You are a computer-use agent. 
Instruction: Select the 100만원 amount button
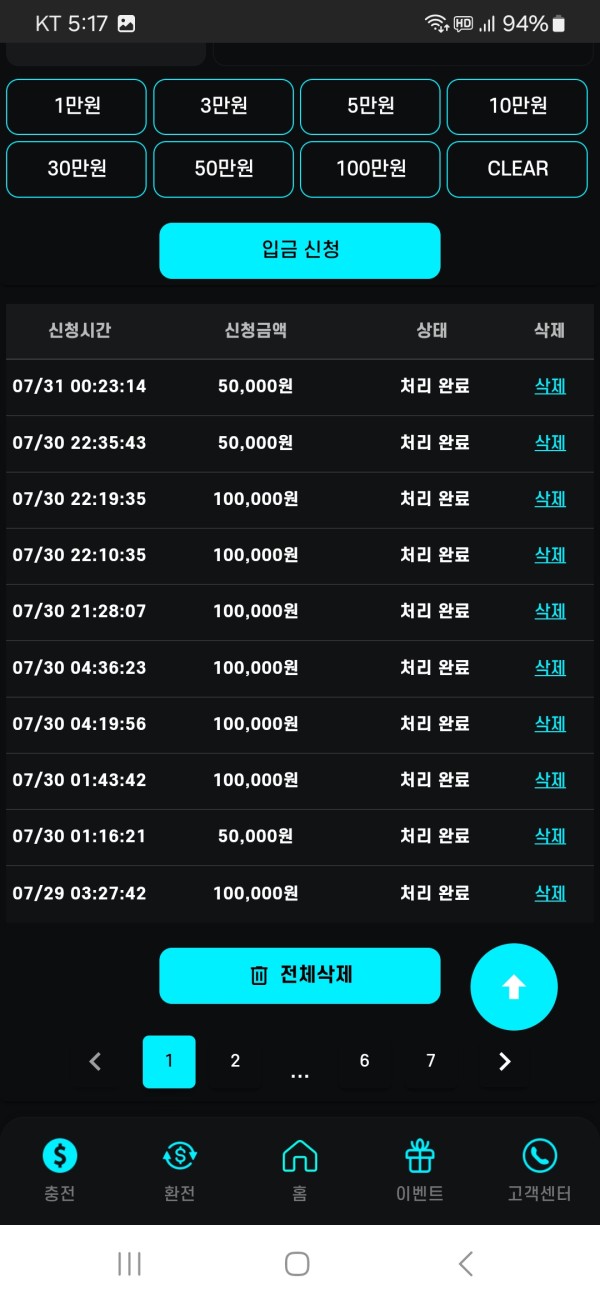point(370,169)
